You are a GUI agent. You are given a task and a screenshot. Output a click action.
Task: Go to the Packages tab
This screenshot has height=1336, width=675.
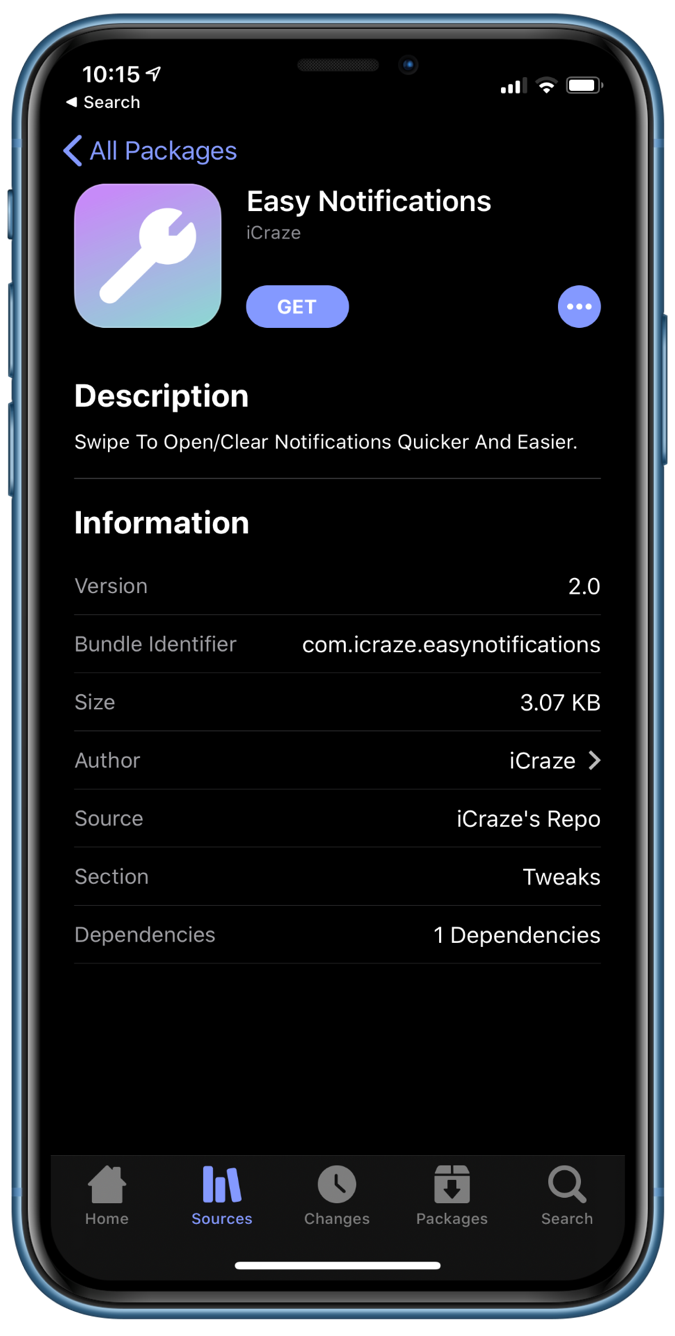(x=452, y=1196)
